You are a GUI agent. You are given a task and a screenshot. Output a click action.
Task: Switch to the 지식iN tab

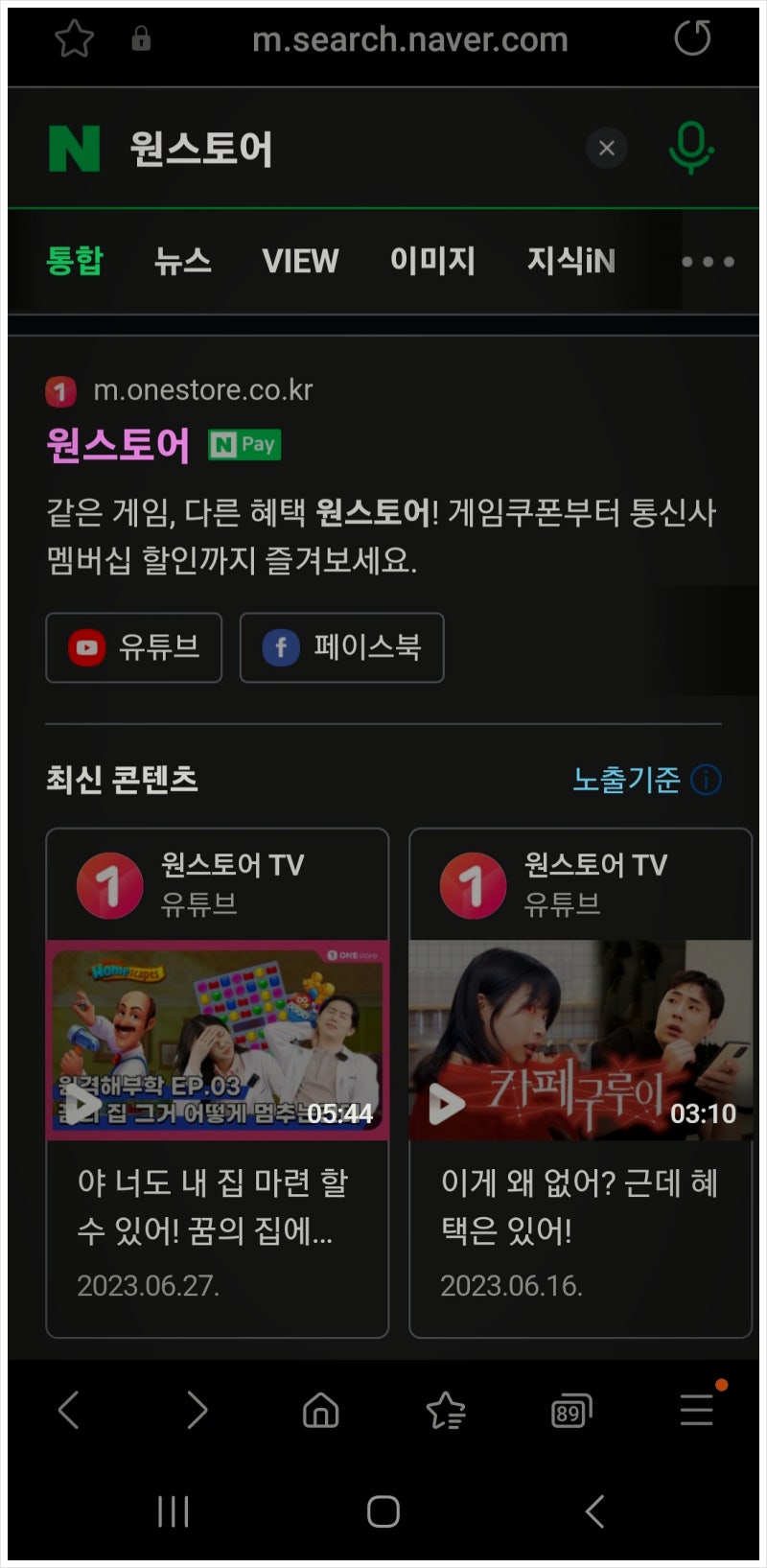point(571,261)
